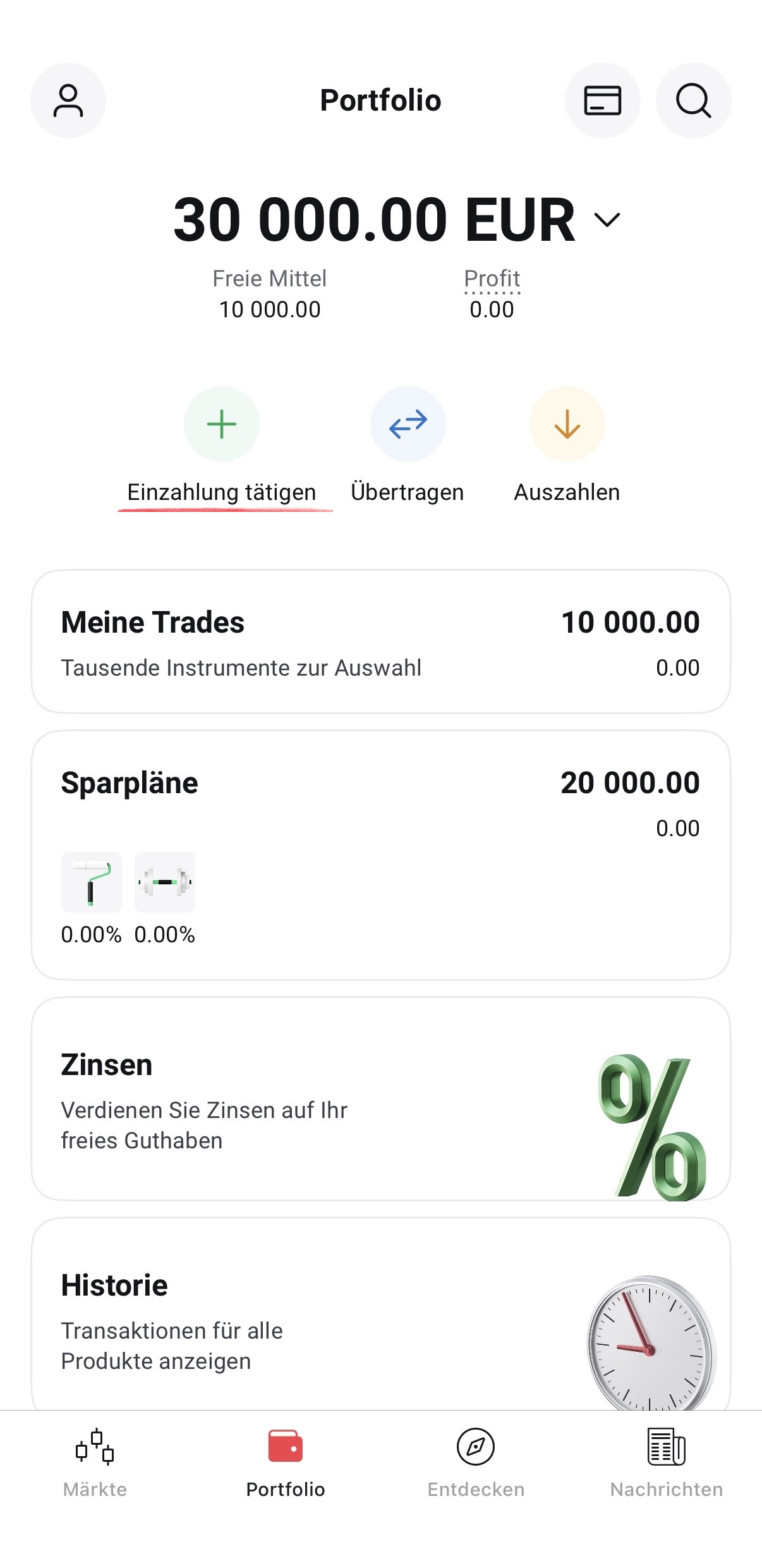Tap the blue transfer arrows icon
Screen dimensions: 762x1568
tap(408, 423)
